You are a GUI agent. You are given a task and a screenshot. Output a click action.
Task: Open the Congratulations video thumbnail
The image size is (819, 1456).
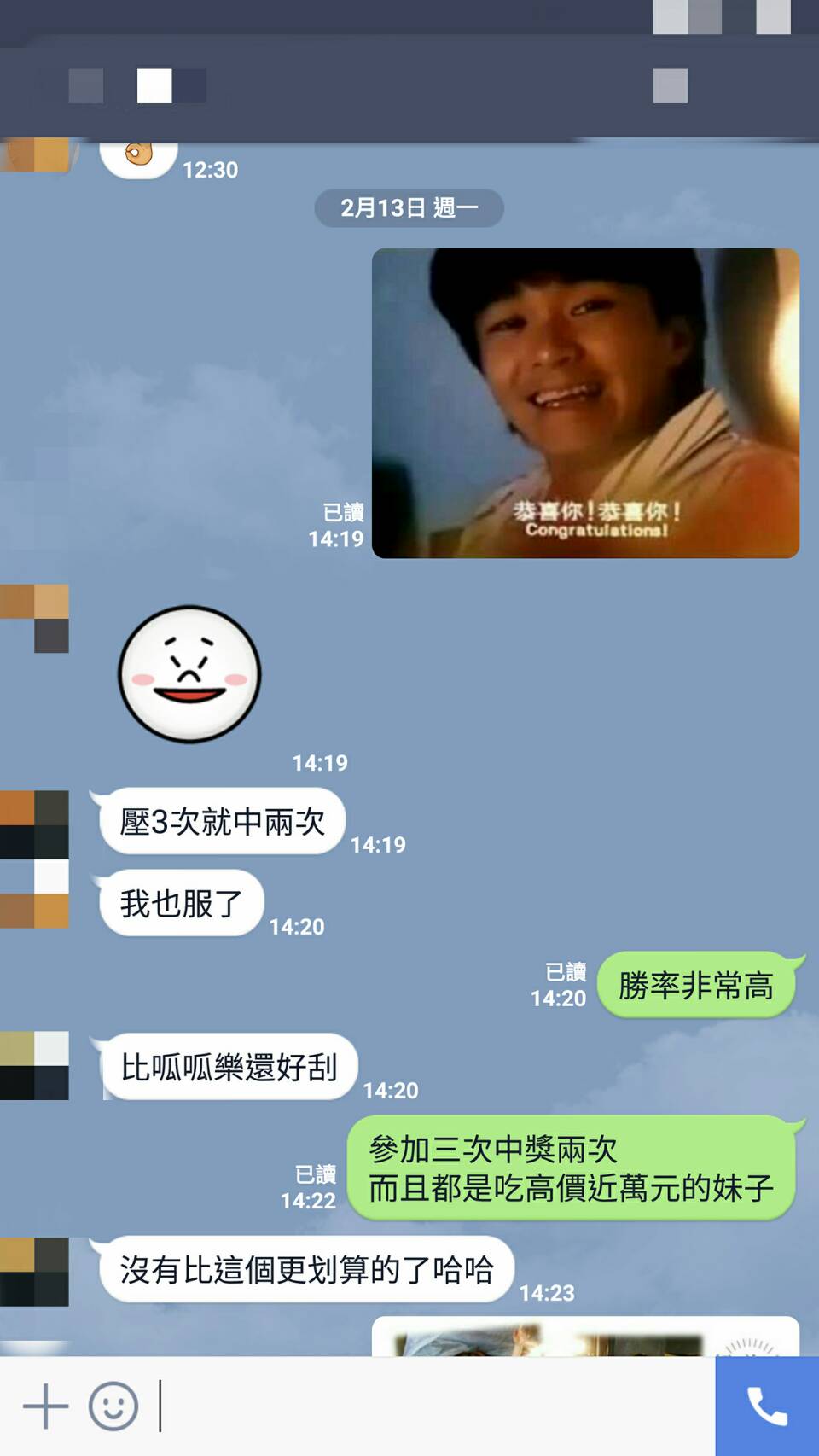(x=584, y=401)
